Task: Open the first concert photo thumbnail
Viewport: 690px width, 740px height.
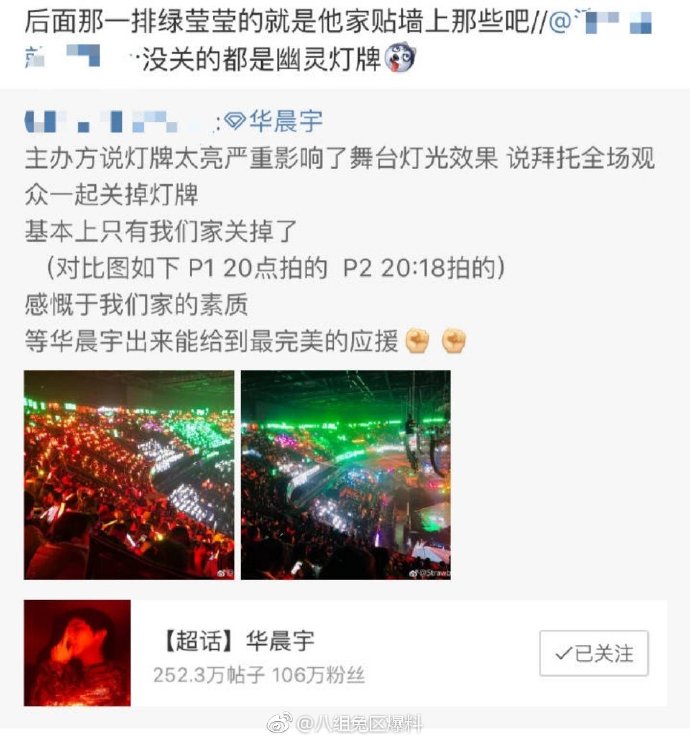Action: click(129, 475)
